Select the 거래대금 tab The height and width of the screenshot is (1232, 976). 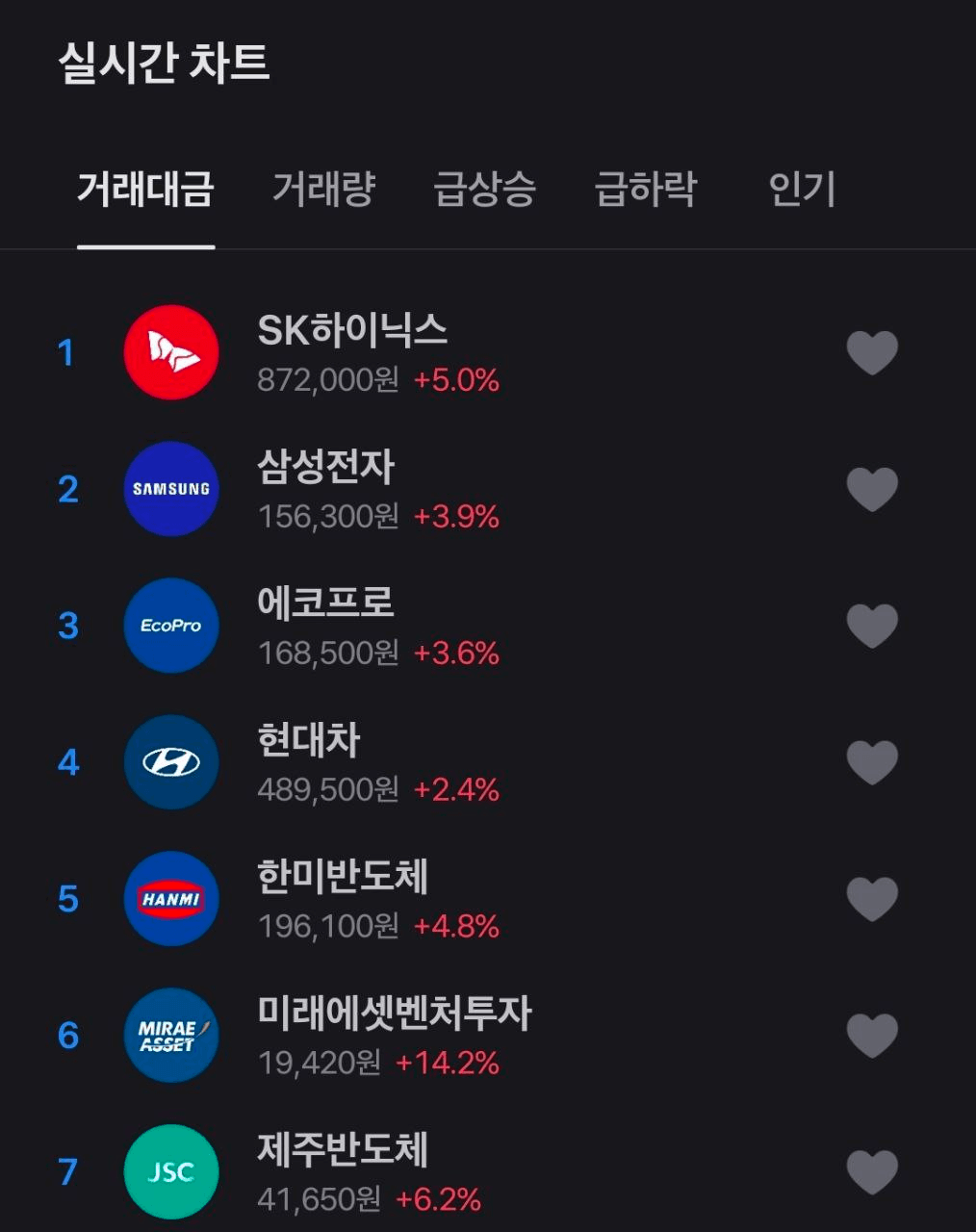click(x=145, y=189)
